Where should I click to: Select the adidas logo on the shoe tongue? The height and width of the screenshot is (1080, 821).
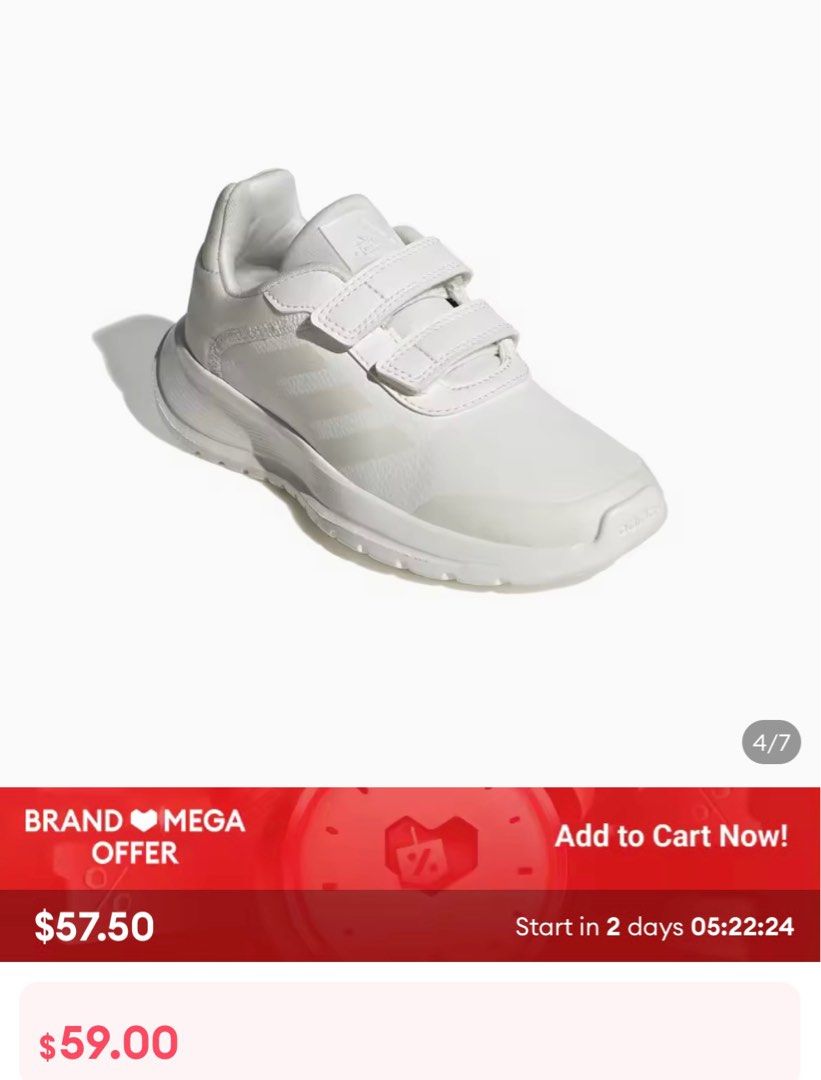pos(363,235)
